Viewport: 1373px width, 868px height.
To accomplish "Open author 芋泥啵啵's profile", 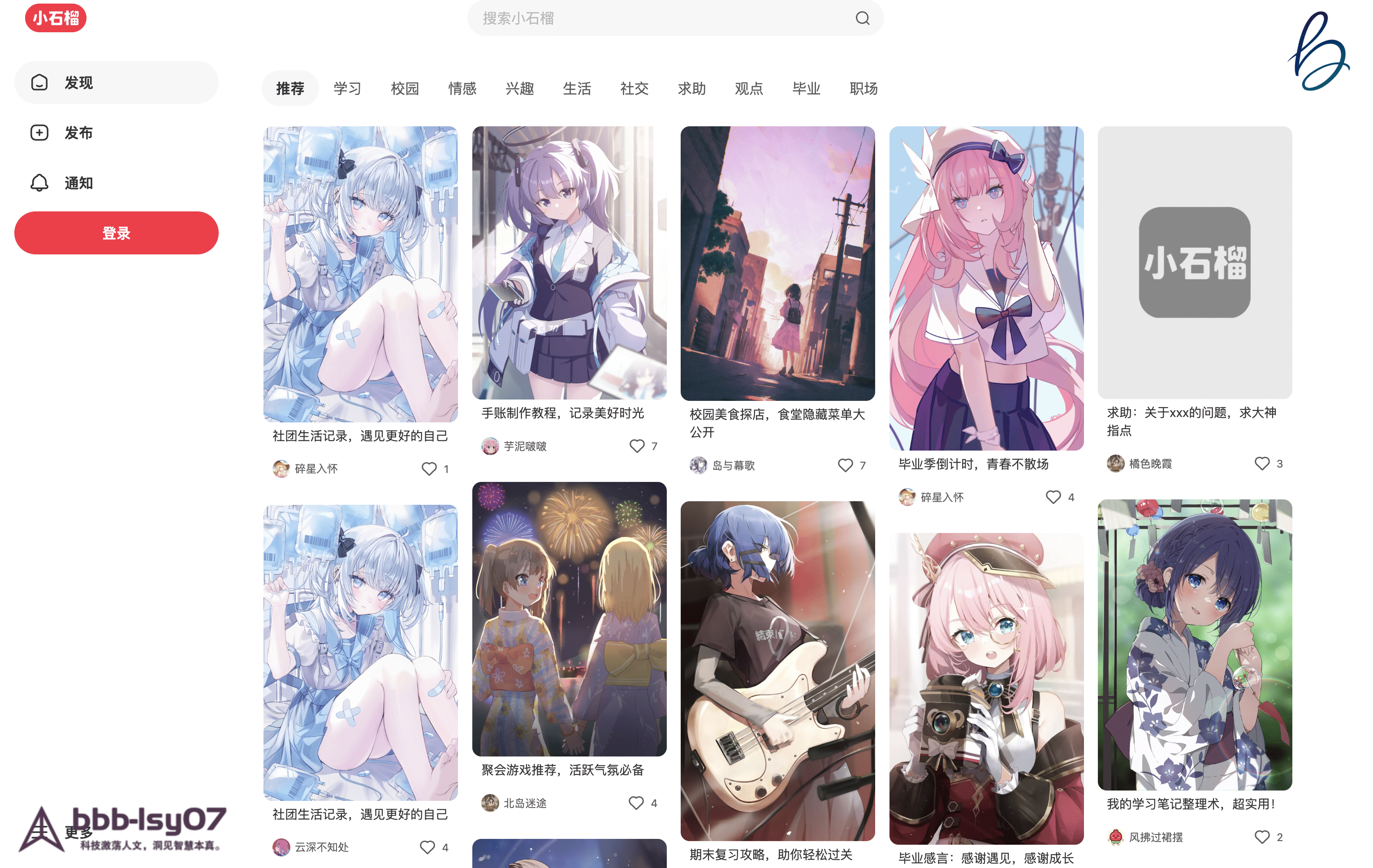I will [x=525, y=446].
